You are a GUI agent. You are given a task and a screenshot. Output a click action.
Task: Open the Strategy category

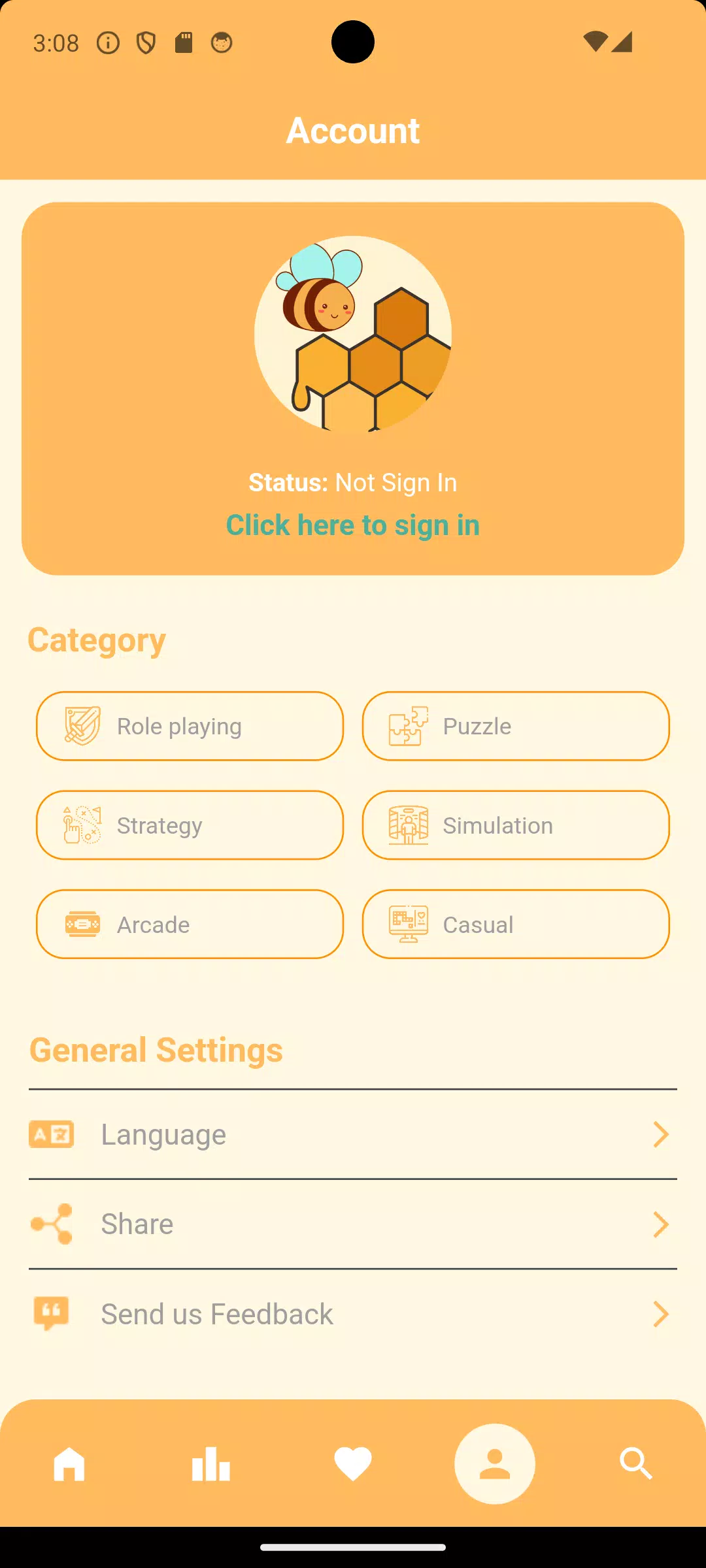[x=190, y=825]
